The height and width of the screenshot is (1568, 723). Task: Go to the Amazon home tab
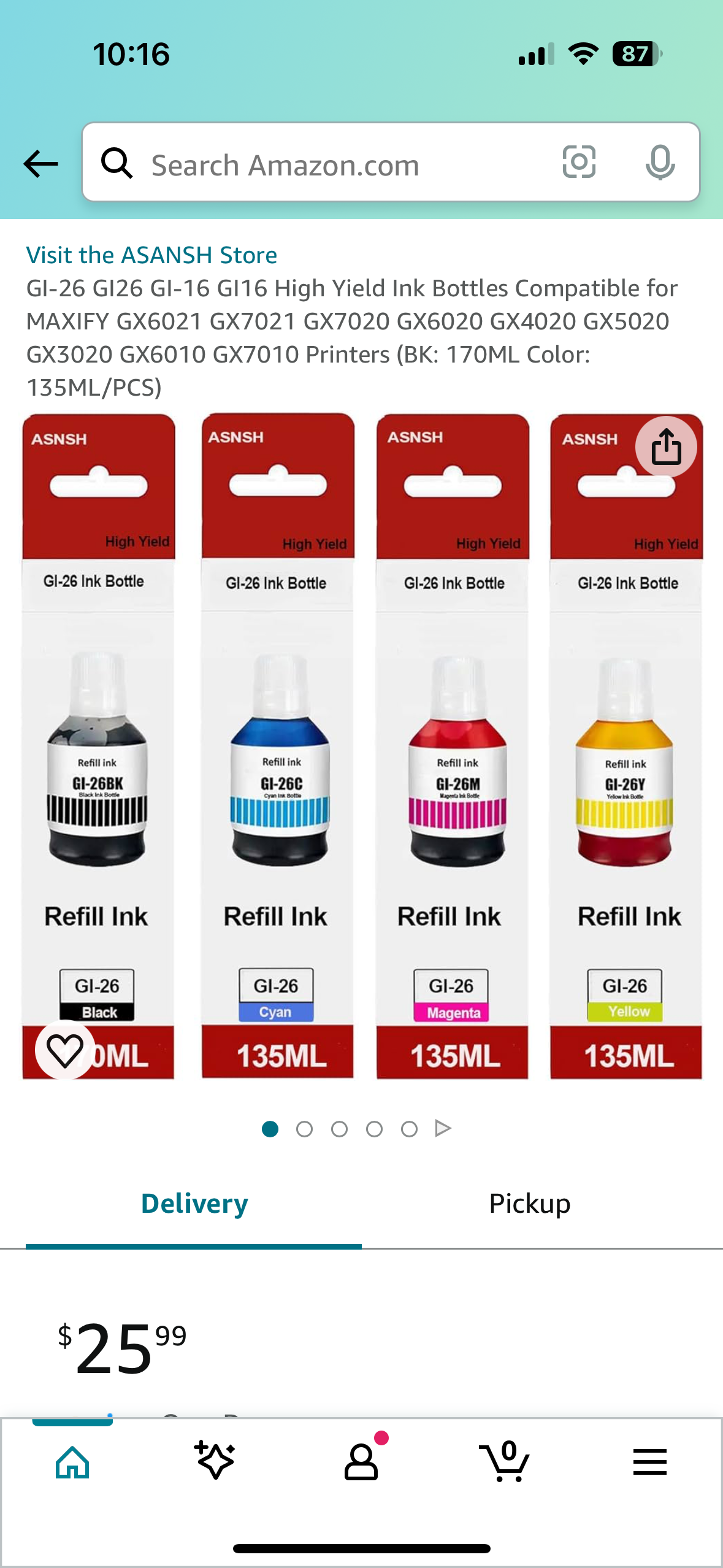(x=72, y=1462)
